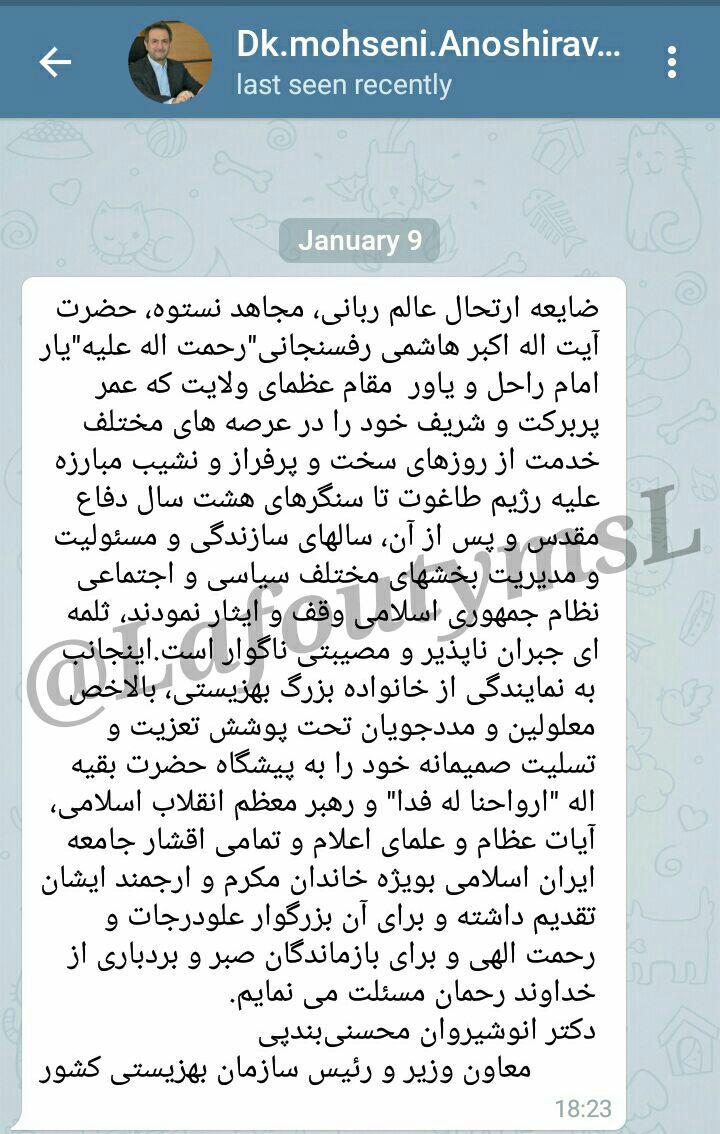The image size is (720, 1134).
Task: Open the channel info from its title
Action: [428, 44]
